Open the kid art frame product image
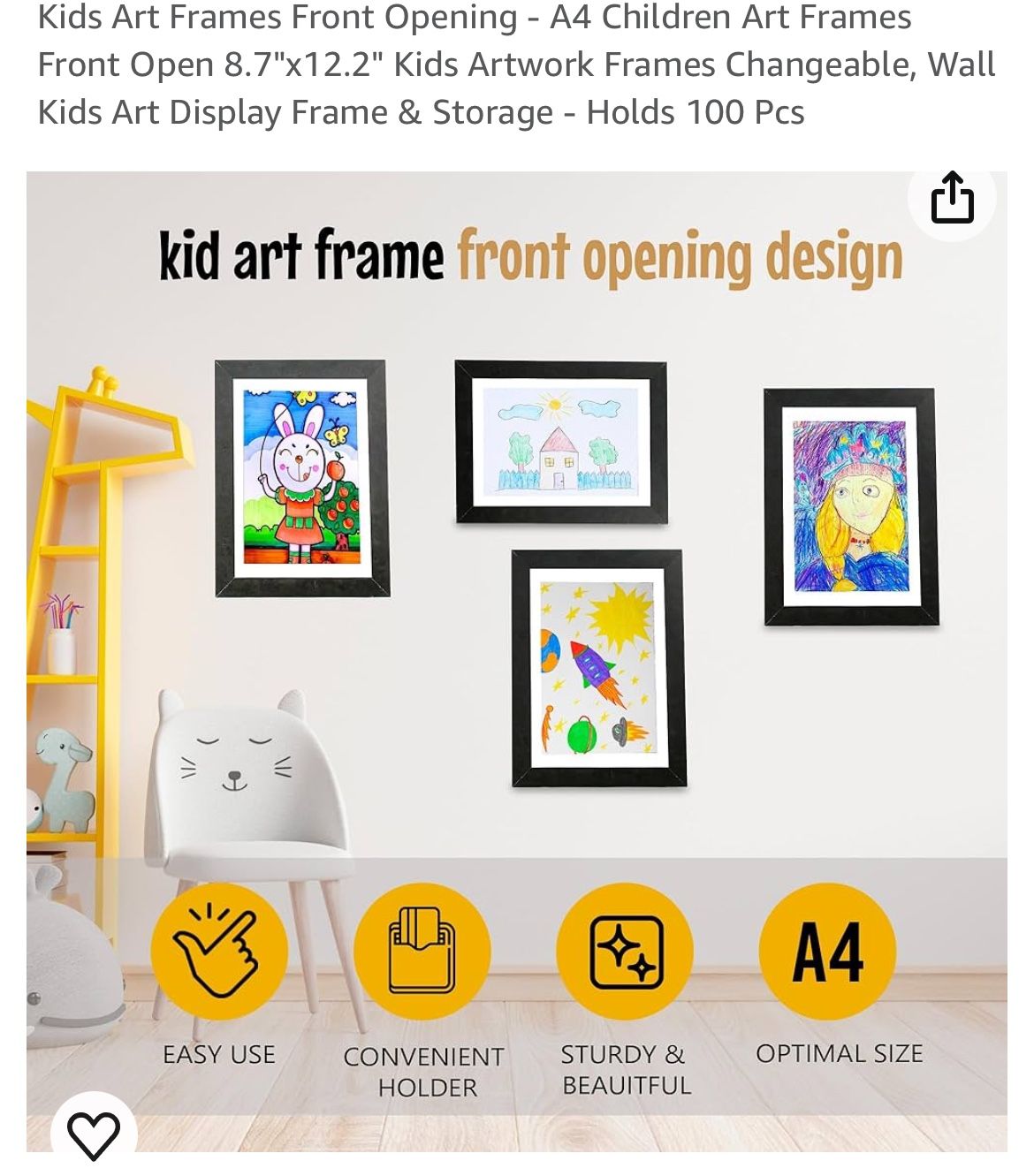Image resolution: width=1034 pixels, height=1176 pixels. (x=517, y=661)
